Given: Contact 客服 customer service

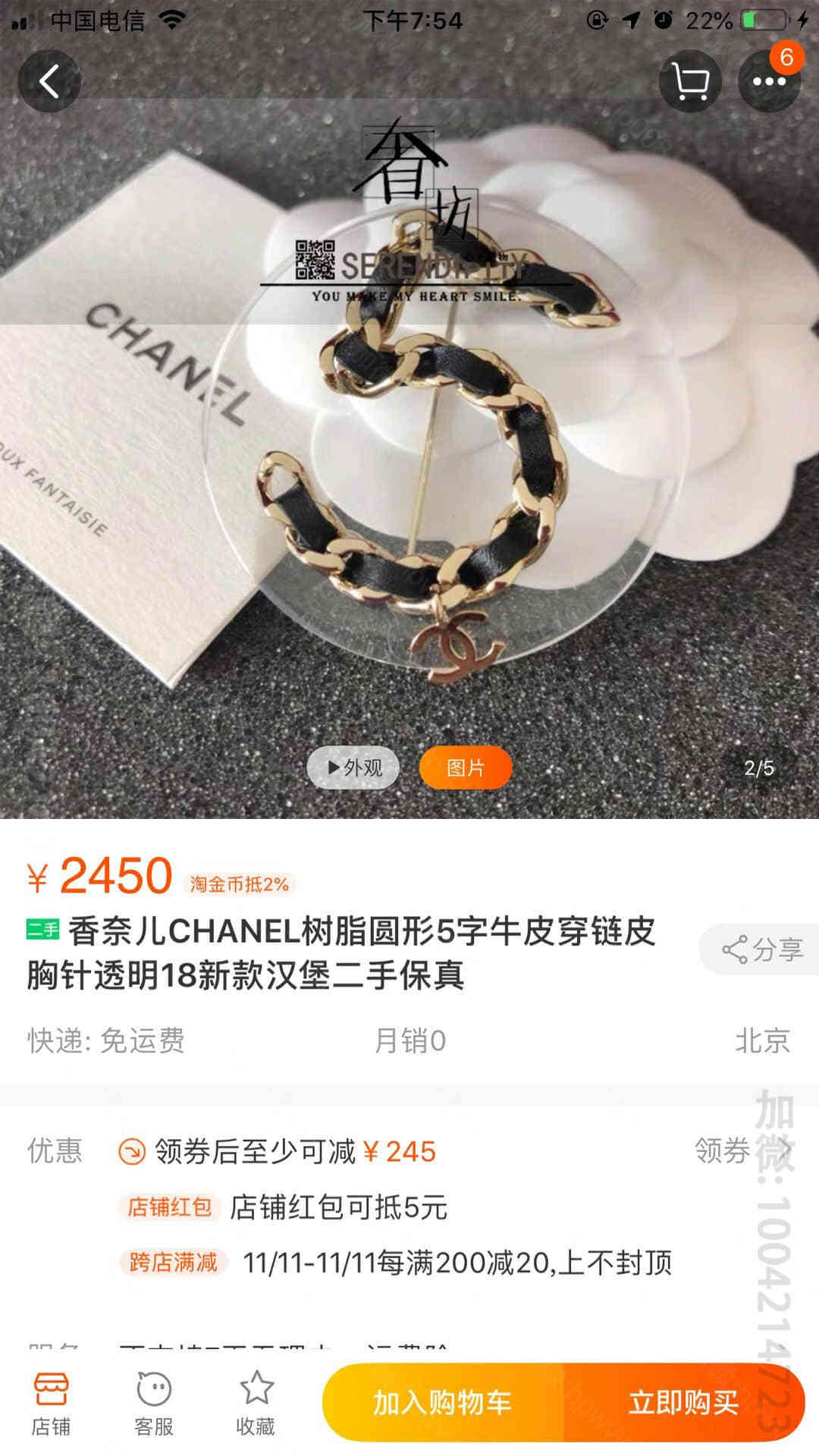Looking at the screenshot, I should 154,1404.
